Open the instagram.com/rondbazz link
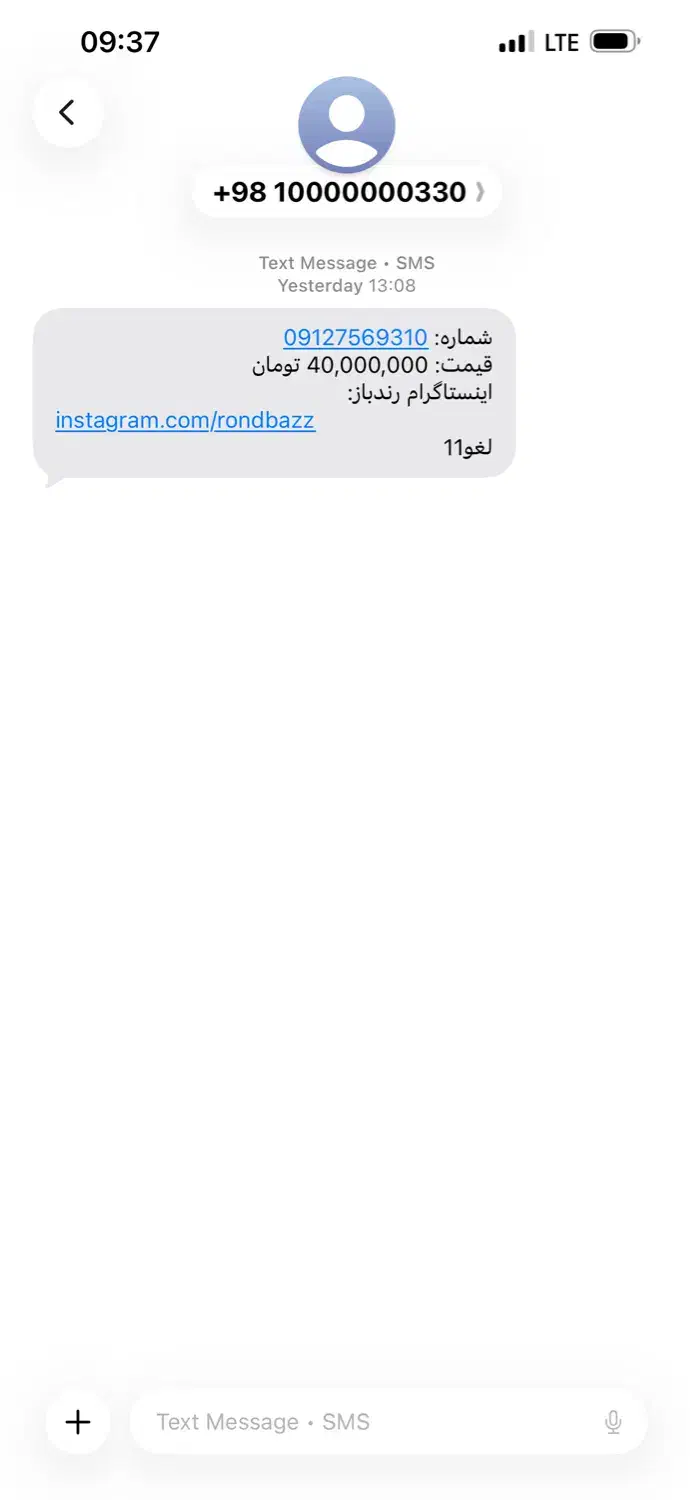 185,420
